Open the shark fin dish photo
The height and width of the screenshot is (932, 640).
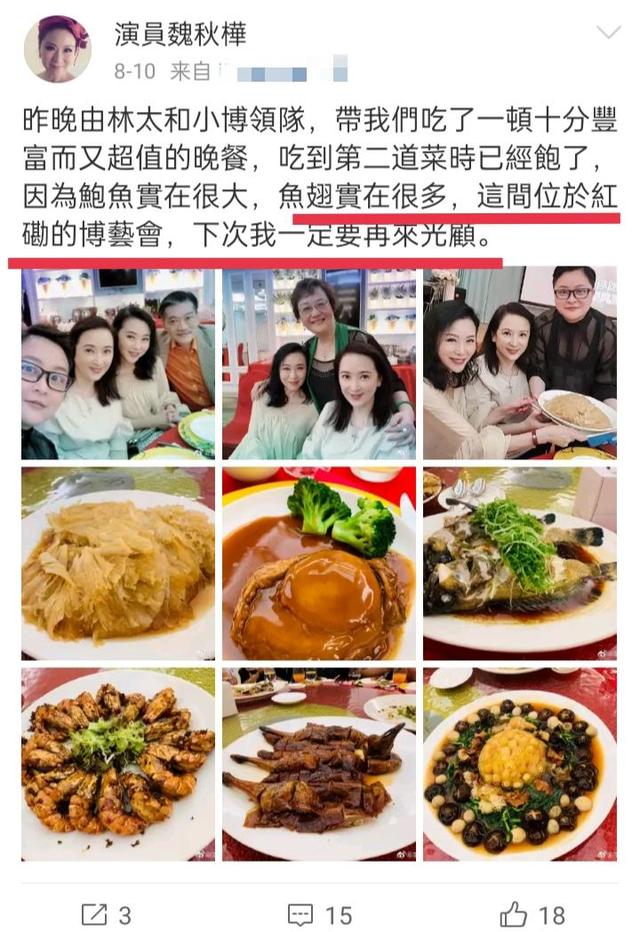(118, 564)
